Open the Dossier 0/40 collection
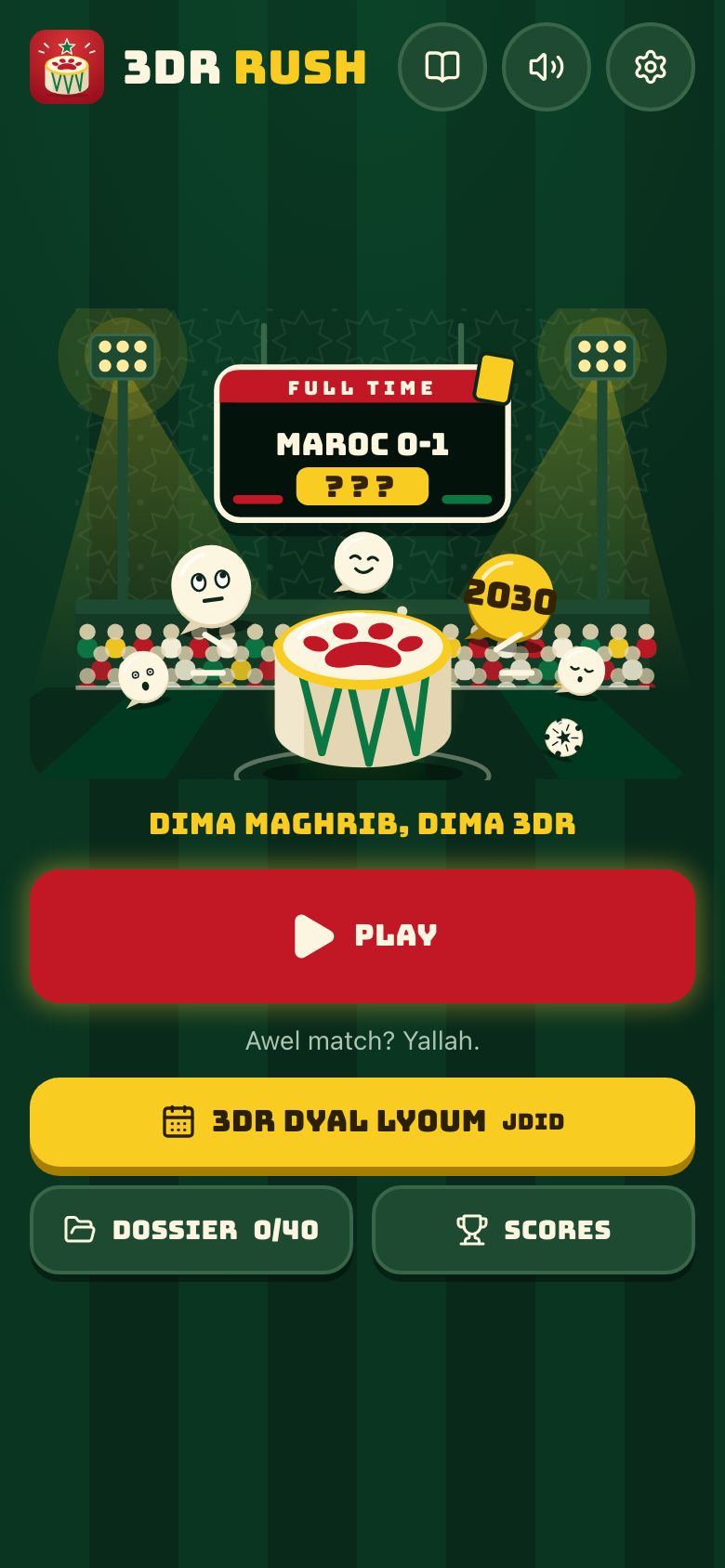This screenshot has width=725, height=1568. point(191,1230)
